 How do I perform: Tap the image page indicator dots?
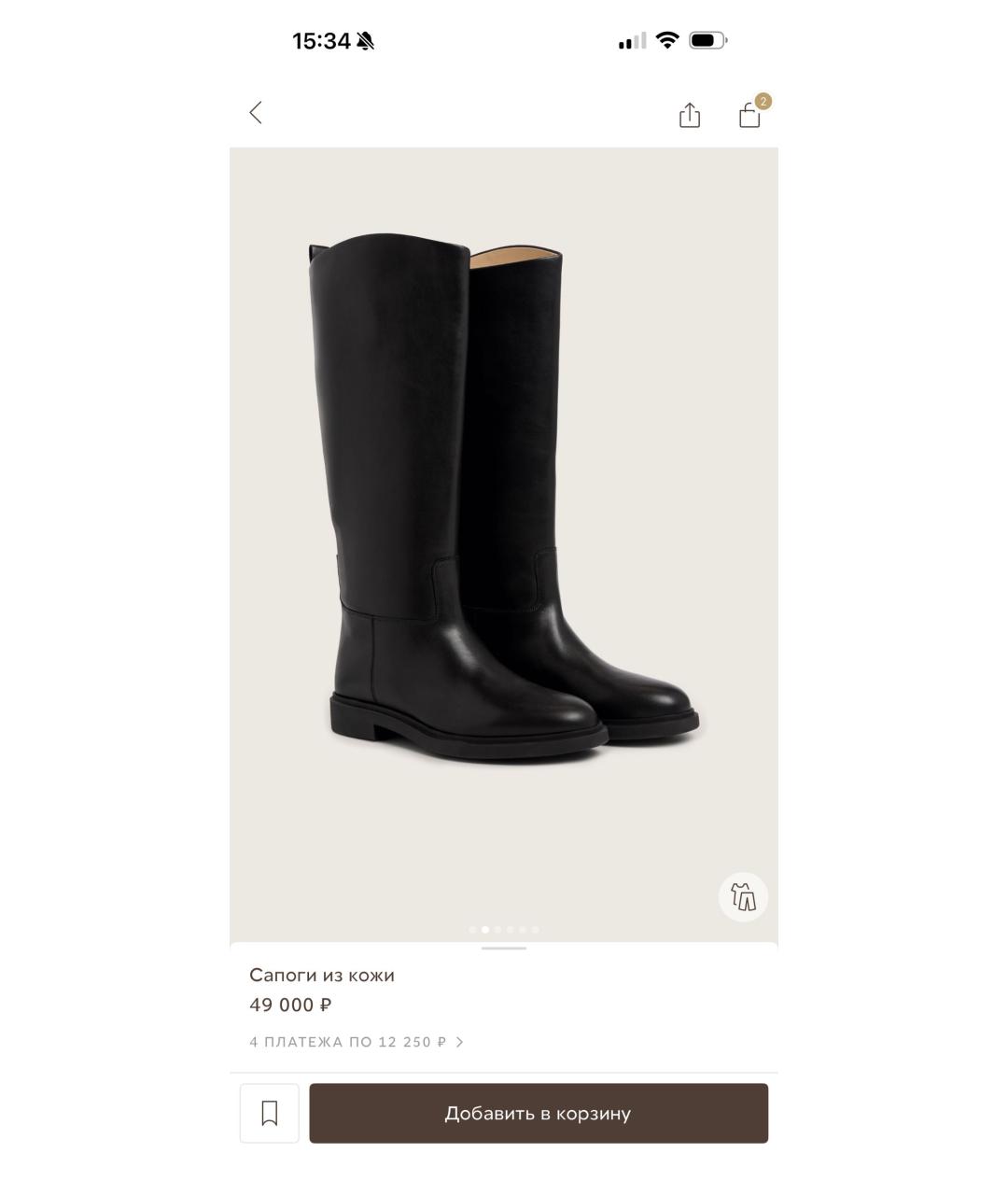(504, 930)
